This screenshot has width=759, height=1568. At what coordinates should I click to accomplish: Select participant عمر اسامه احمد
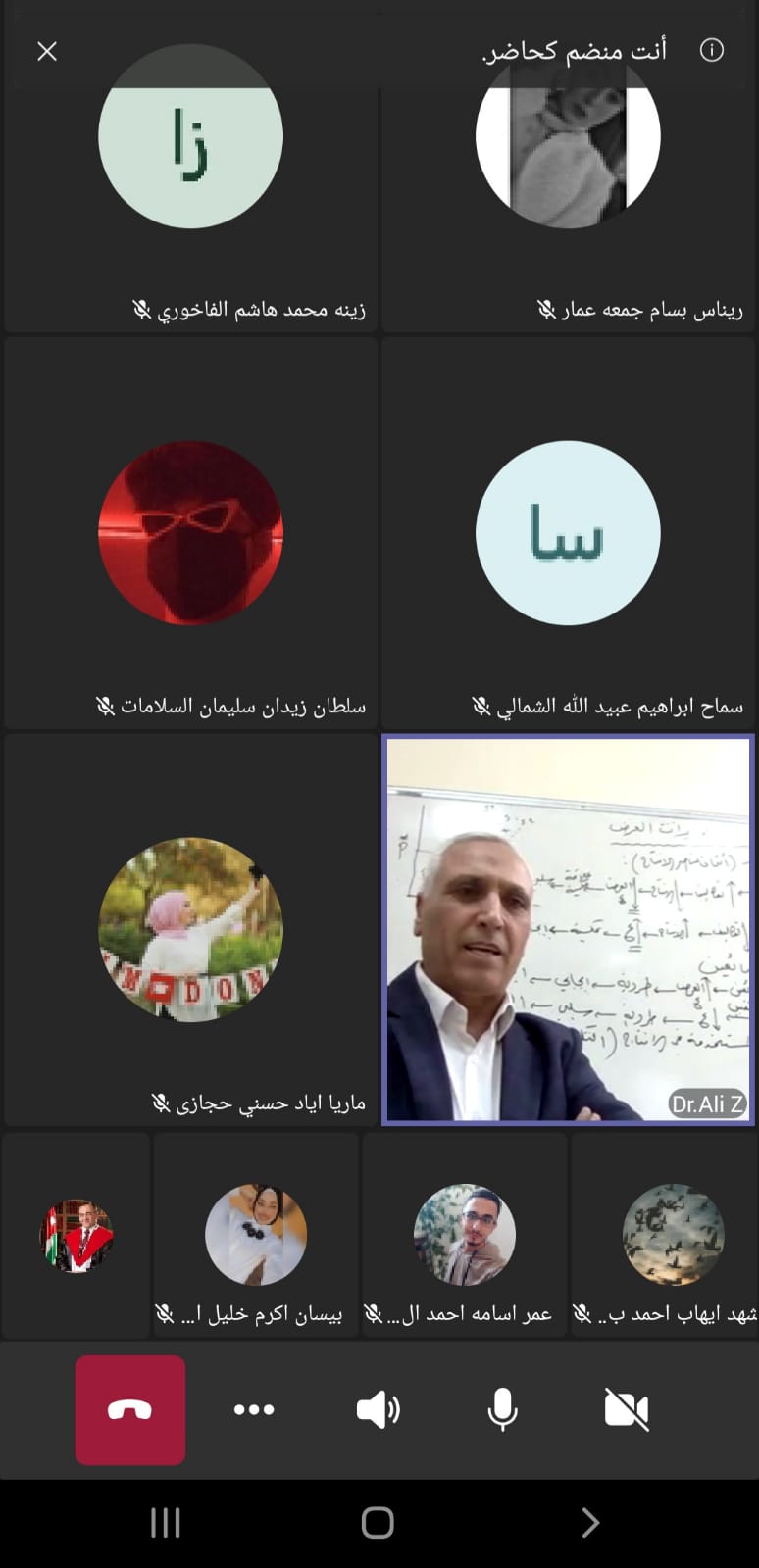pos(465,1235)
